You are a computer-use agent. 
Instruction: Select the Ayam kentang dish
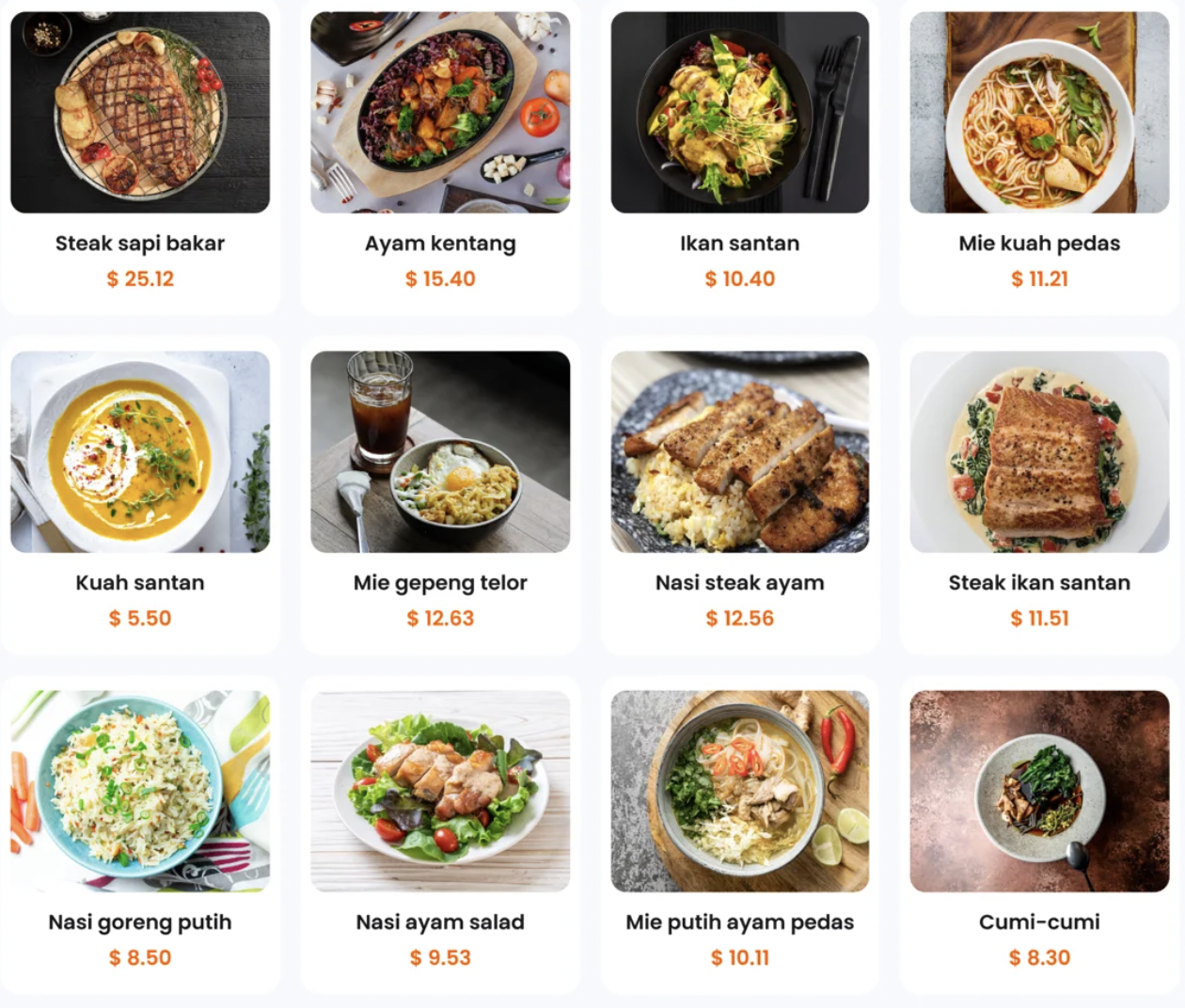(440, 113)
